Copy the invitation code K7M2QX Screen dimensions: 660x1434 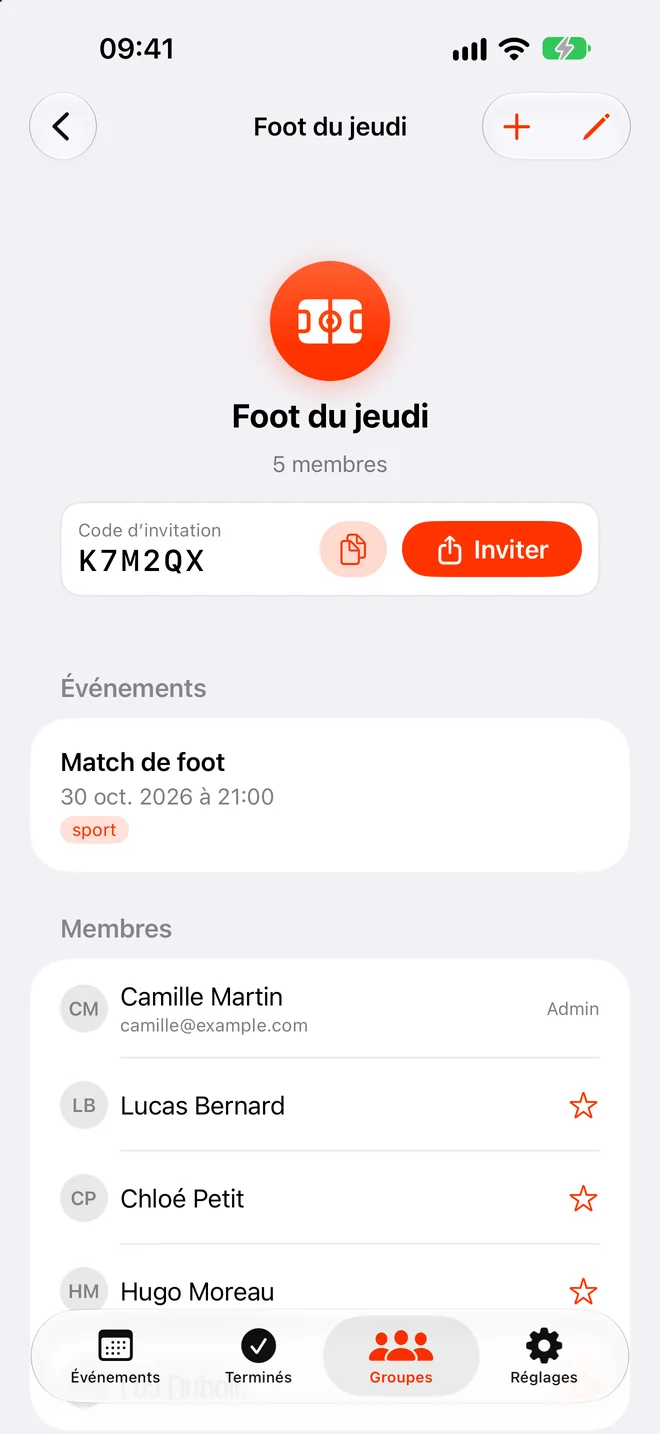[353, 549]
